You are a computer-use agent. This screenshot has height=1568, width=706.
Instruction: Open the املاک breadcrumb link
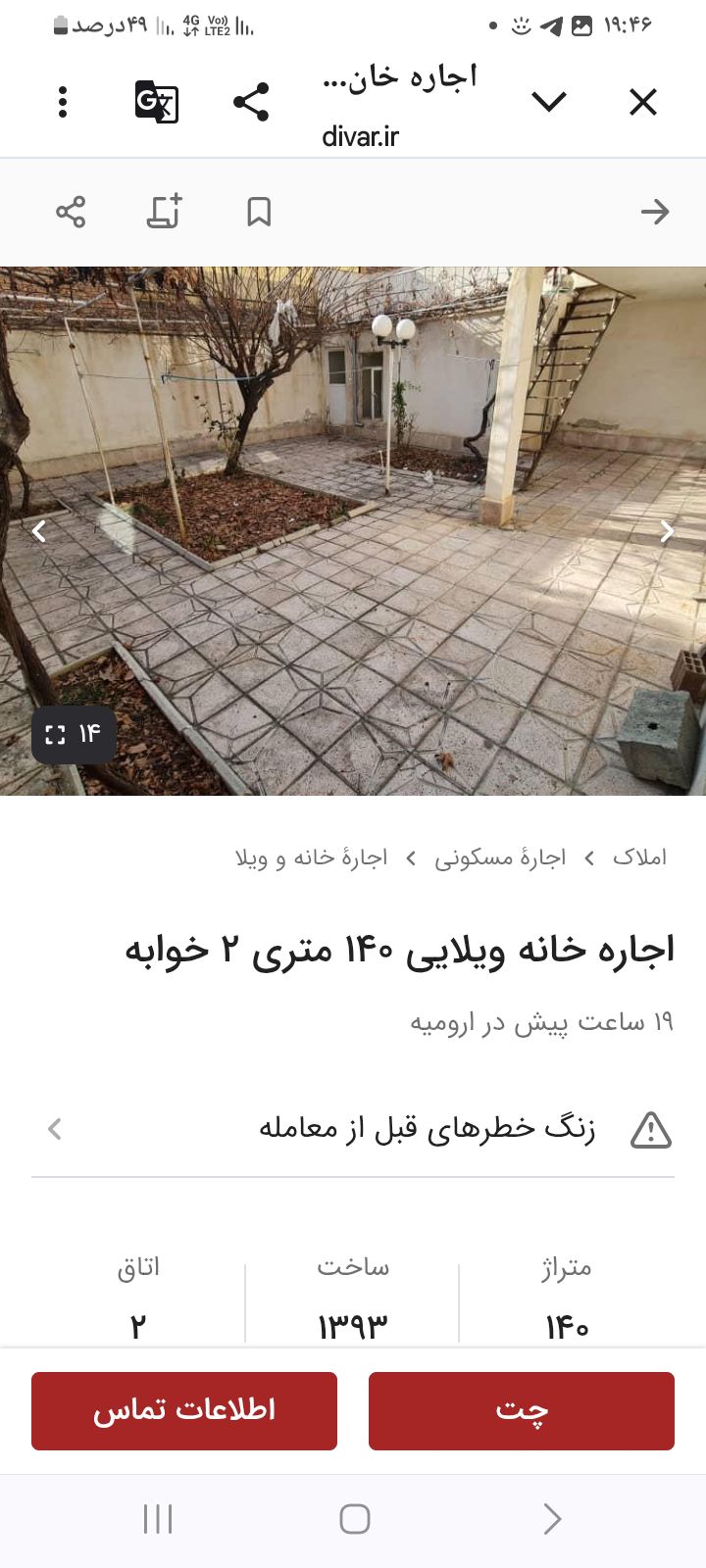(x=639, y=857)
